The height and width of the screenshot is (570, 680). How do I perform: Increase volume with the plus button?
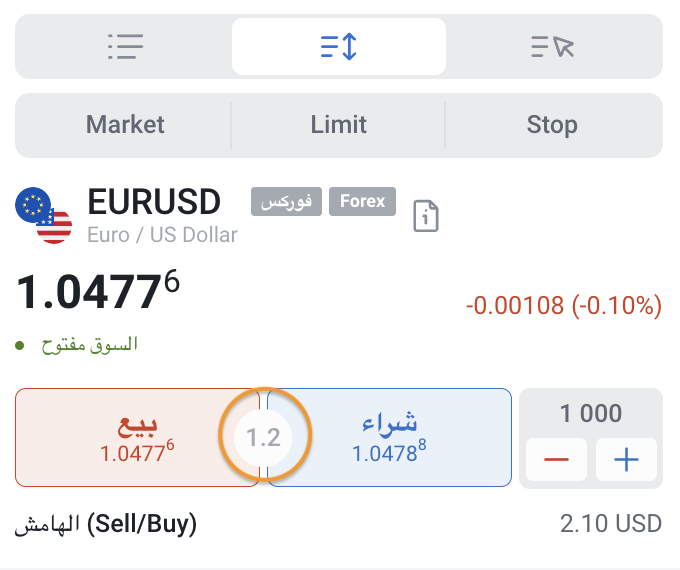[x=626, y=460]
